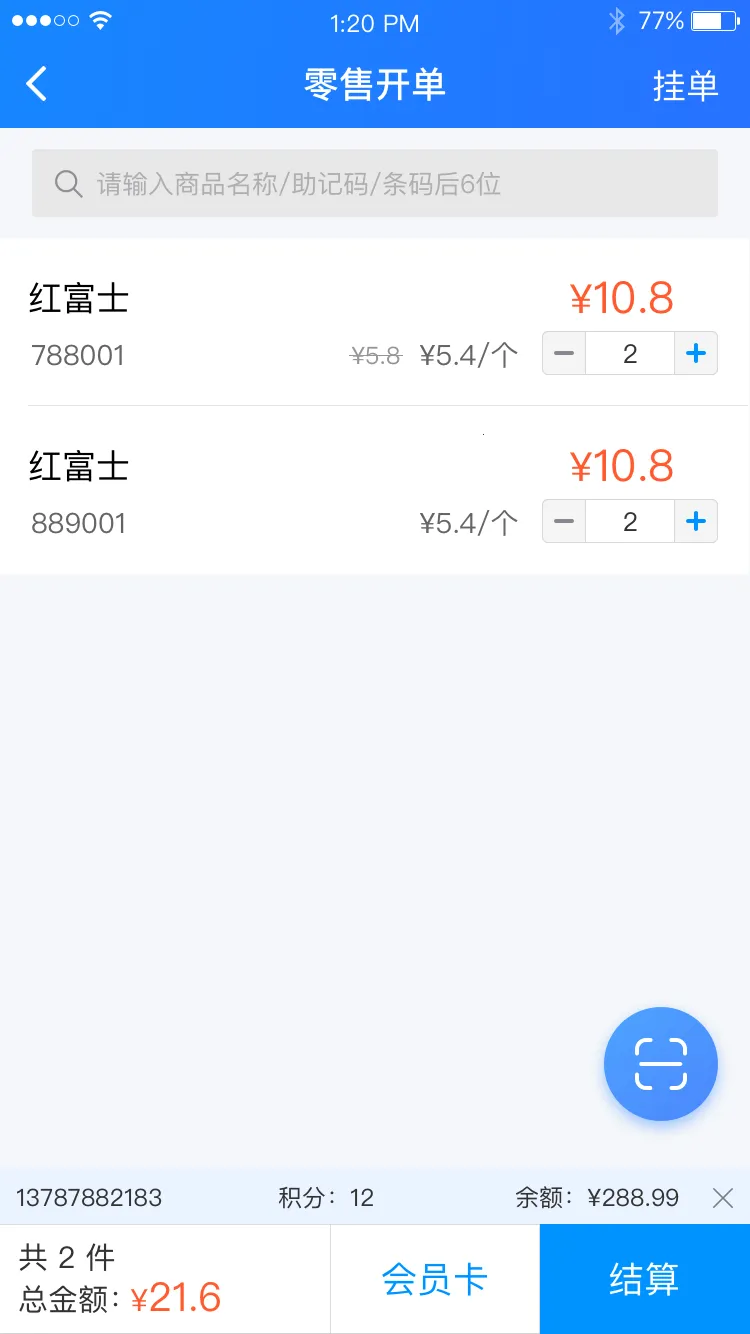The image size is (750, 1334).
Task: Tap the plus icon for item 788001
Action: [x=695, y=353]
